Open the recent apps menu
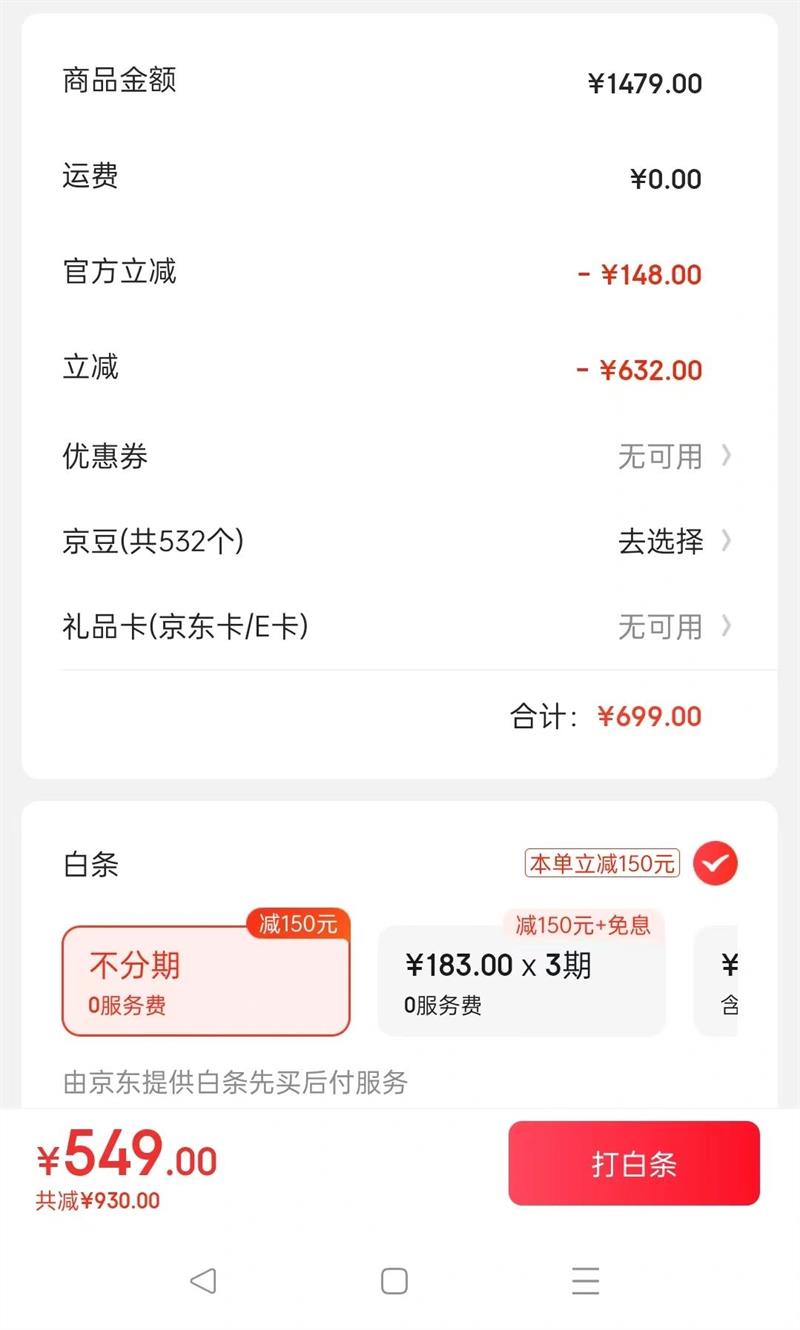Image resolution: width=800 pixels, height=1330 pixels. 586,1280
